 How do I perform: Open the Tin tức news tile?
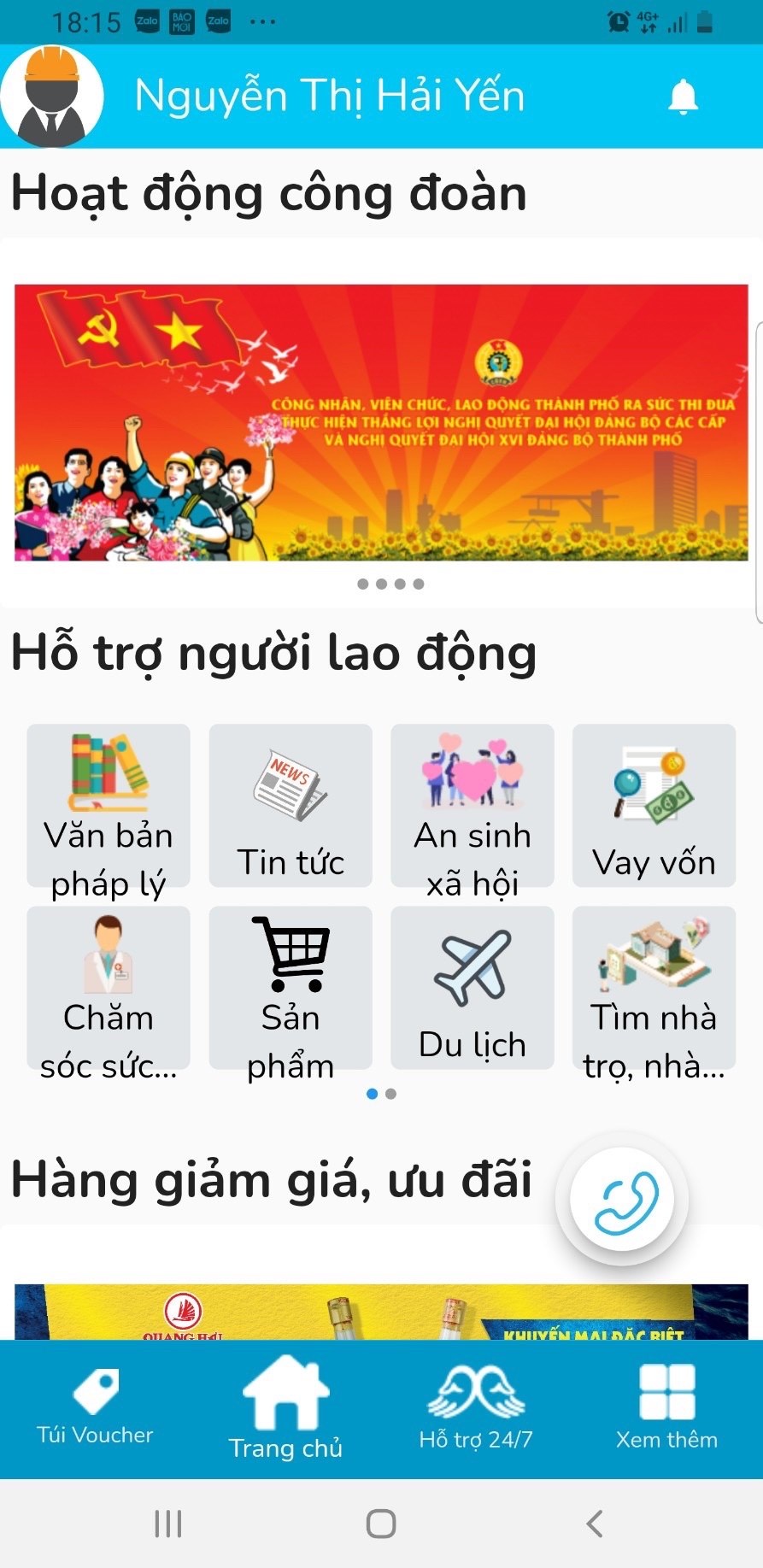click(291, 806)
